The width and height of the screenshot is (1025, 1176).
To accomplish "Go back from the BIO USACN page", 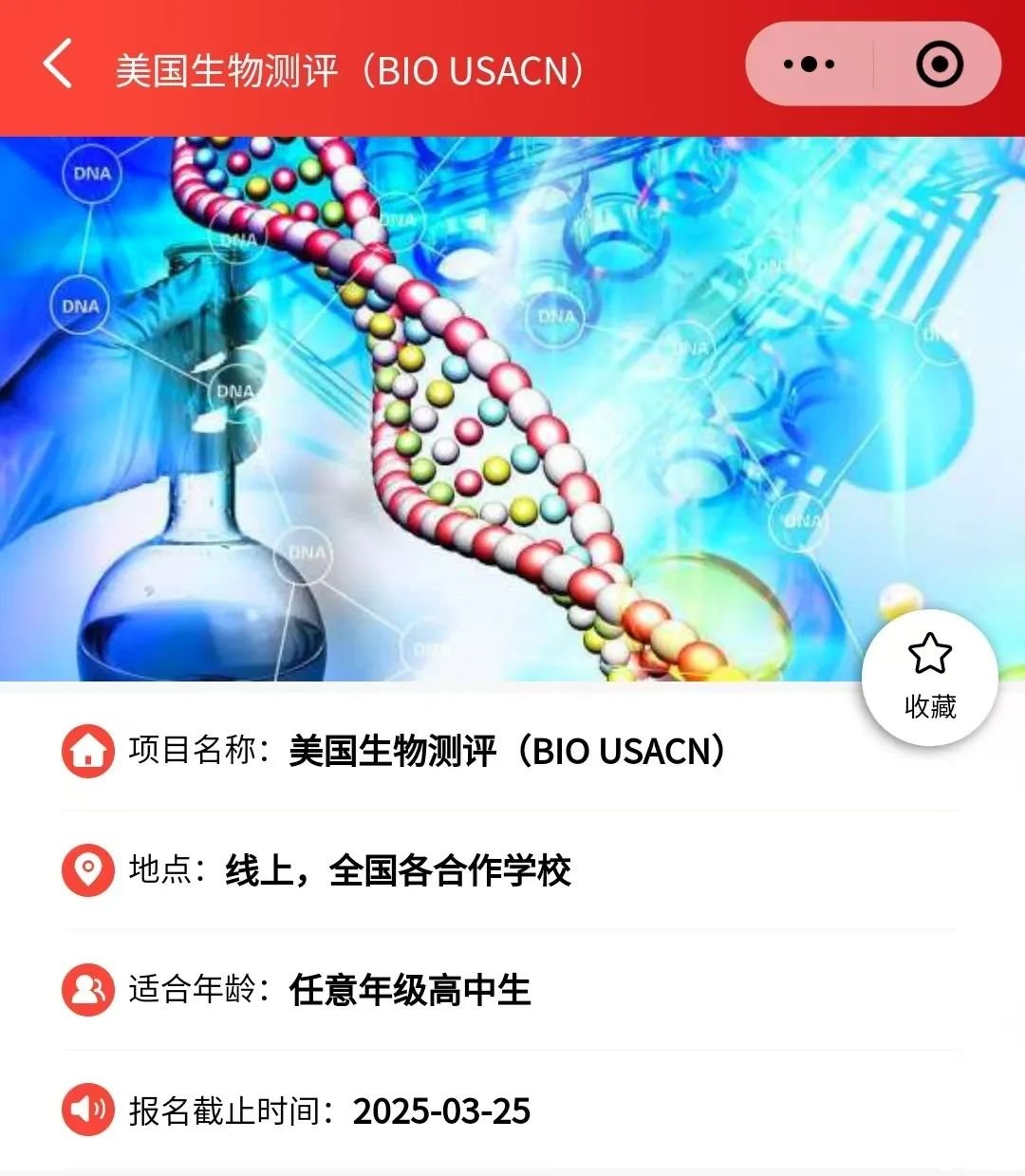I will tap(58, 65).
